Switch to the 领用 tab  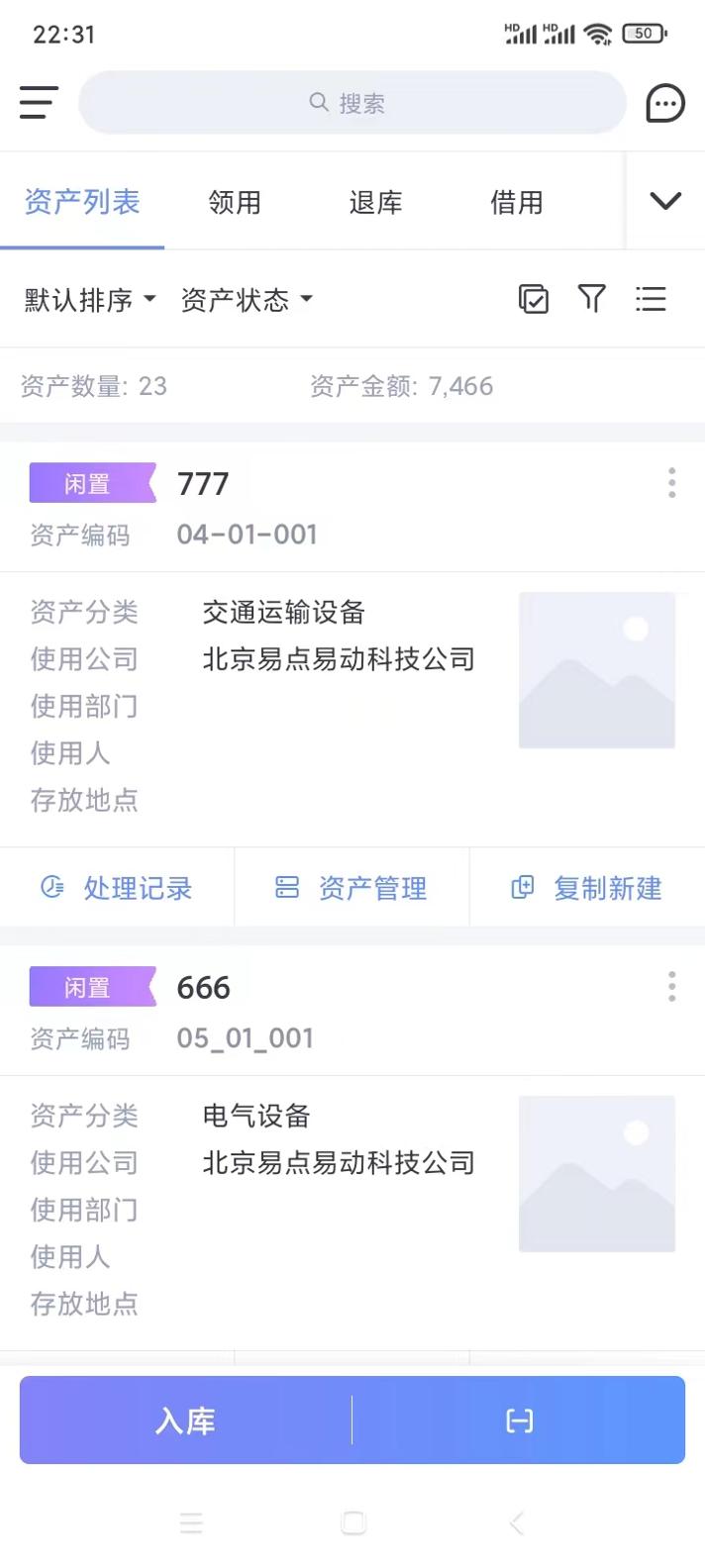235,203
